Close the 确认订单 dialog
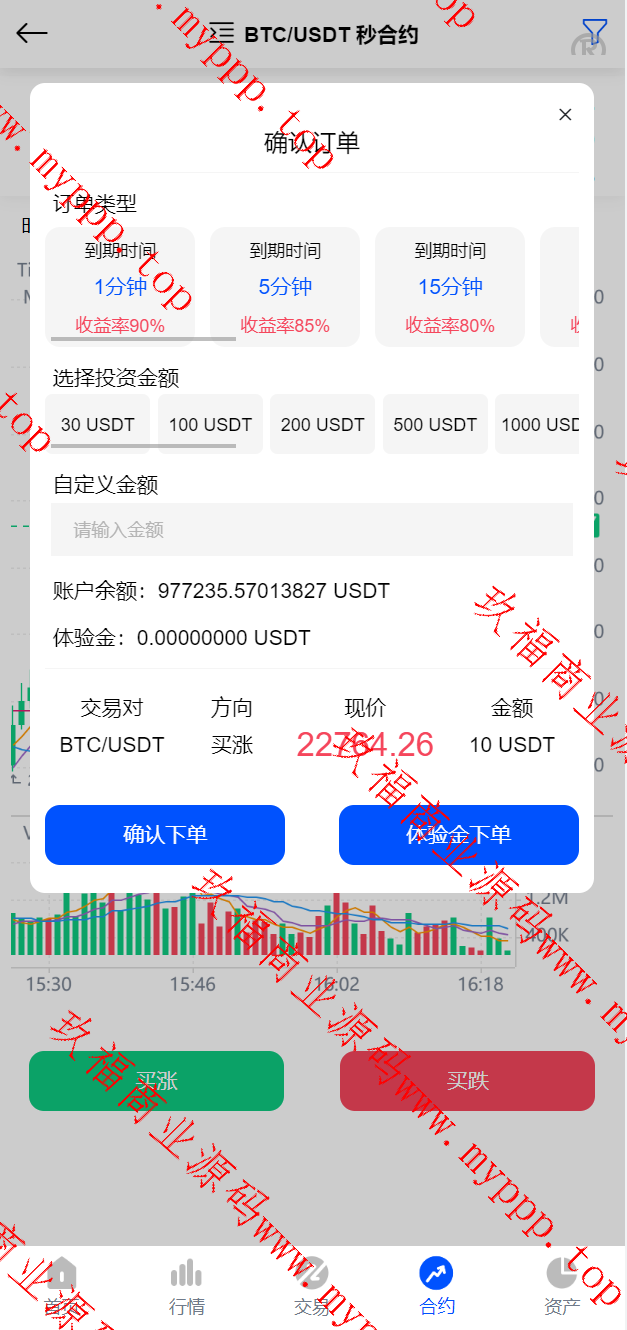Viewport: 627px width, 1330px height. click(565, 115)
